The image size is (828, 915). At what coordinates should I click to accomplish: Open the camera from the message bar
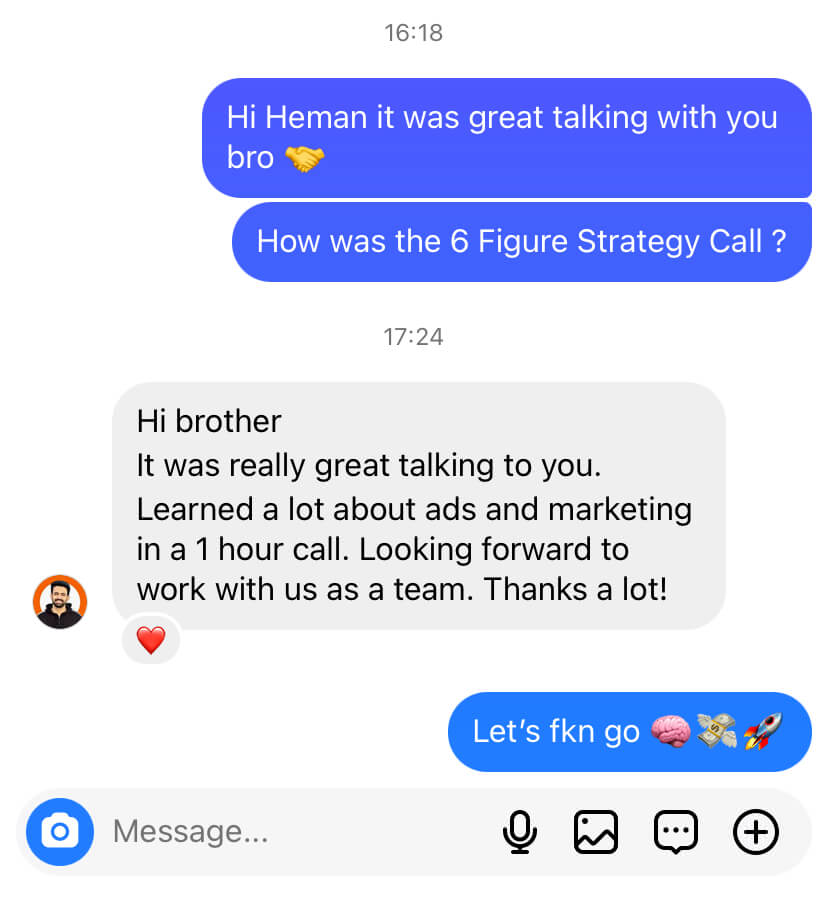coord(60,831)
